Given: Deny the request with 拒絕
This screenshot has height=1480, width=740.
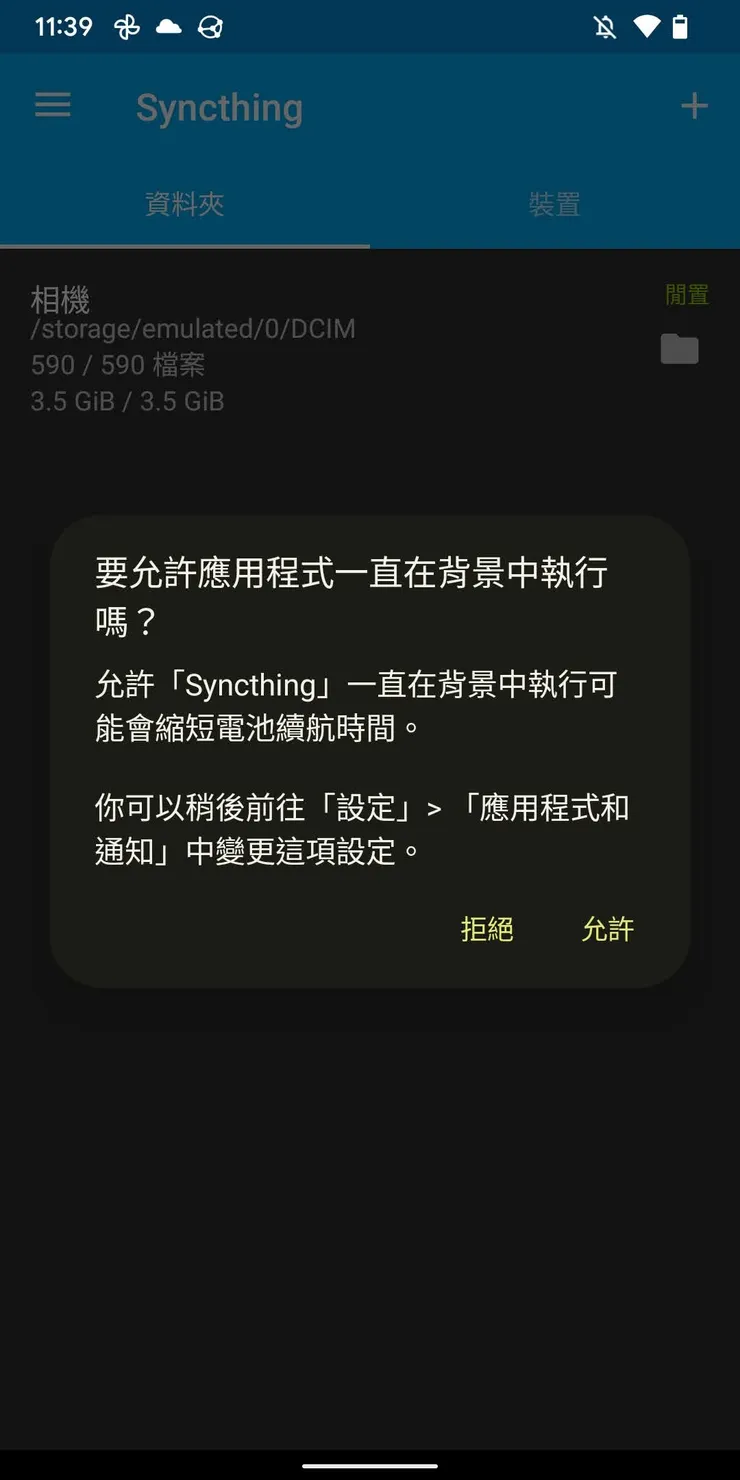Looking at the screenshot, I should (487, 929).
